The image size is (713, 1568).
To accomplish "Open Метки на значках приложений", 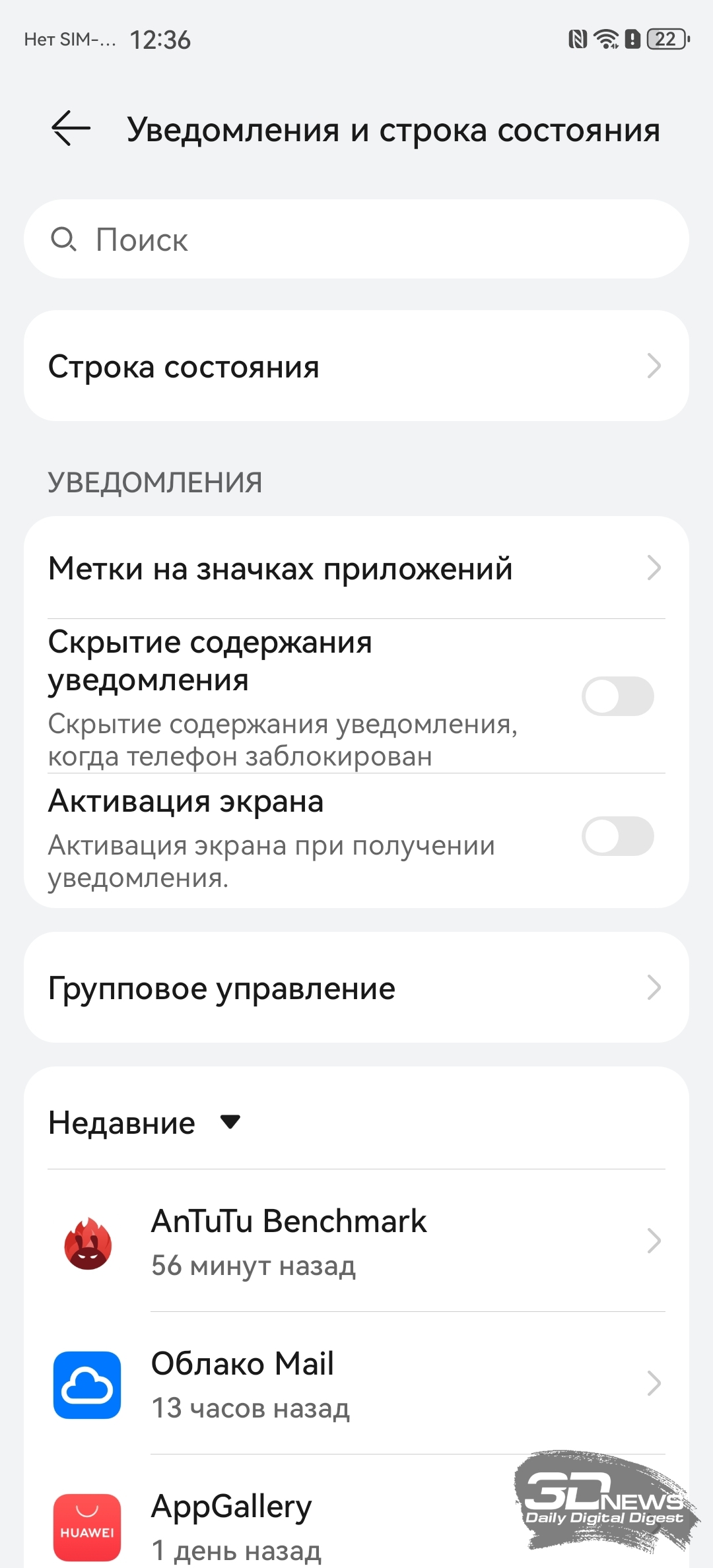I will tap(356, 568).
